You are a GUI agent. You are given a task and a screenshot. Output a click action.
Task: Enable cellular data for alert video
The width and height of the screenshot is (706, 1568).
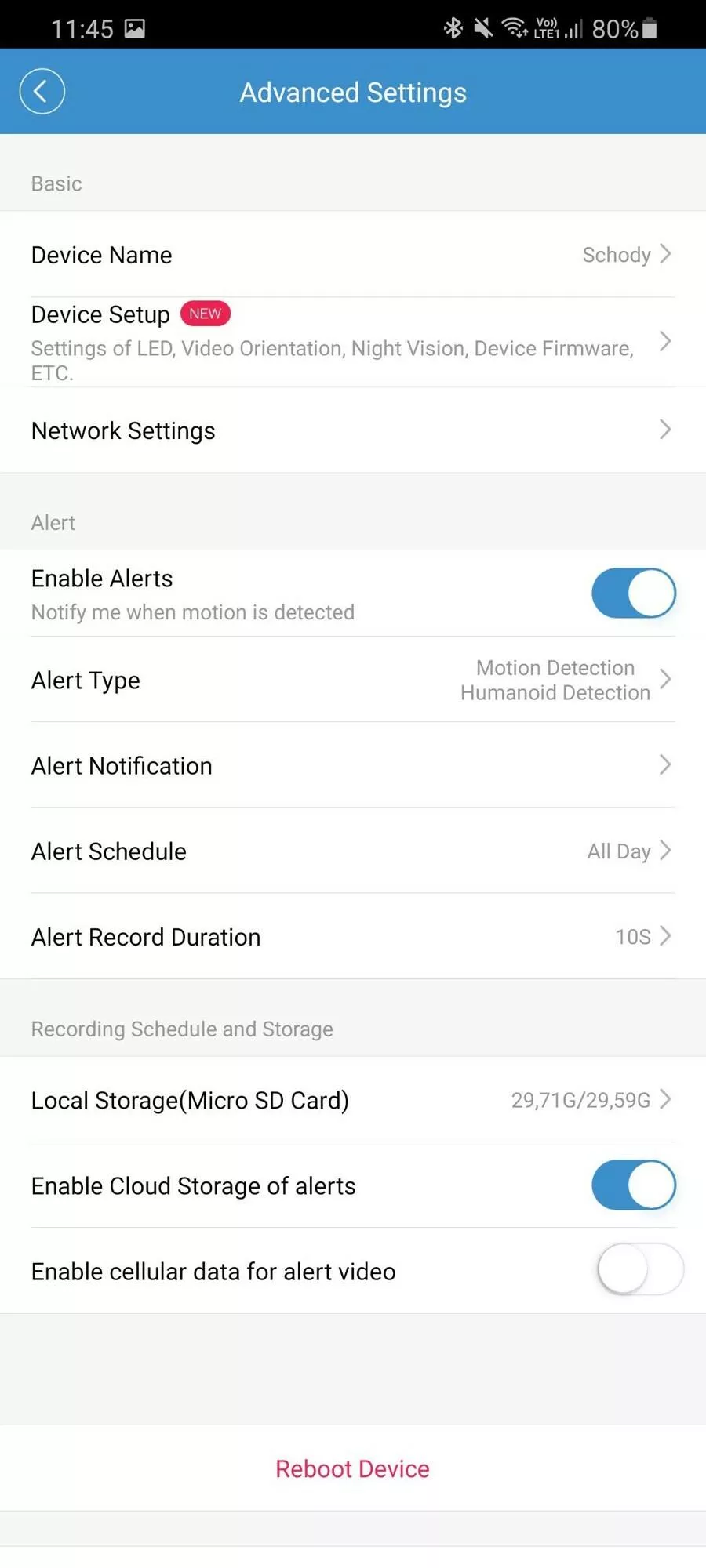tap(639, 1269)
